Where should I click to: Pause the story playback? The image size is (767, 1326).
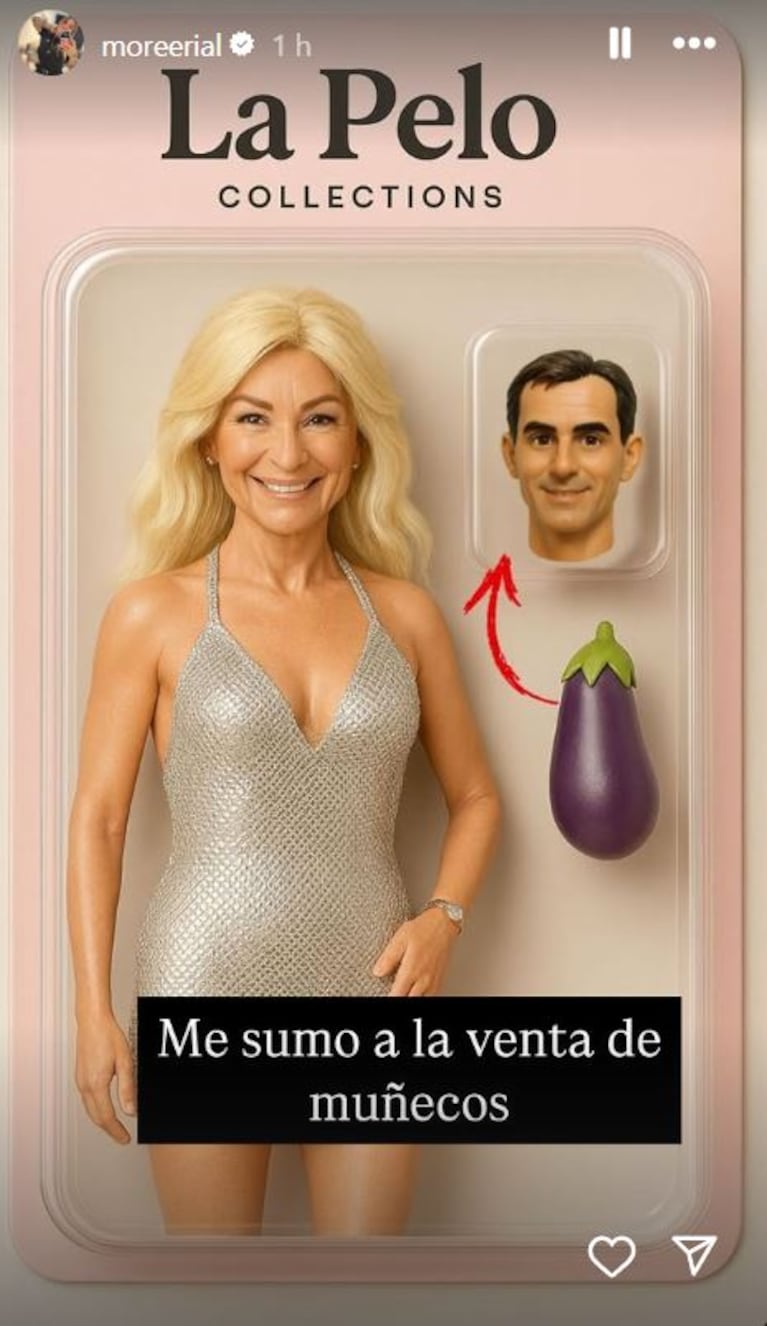click(620, 43)
